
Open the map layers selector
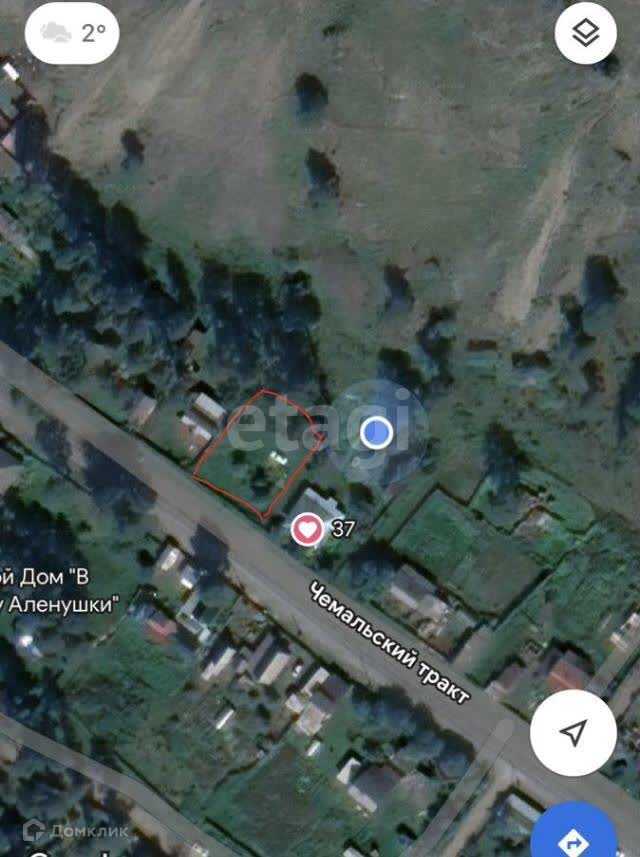pos(585,34)
